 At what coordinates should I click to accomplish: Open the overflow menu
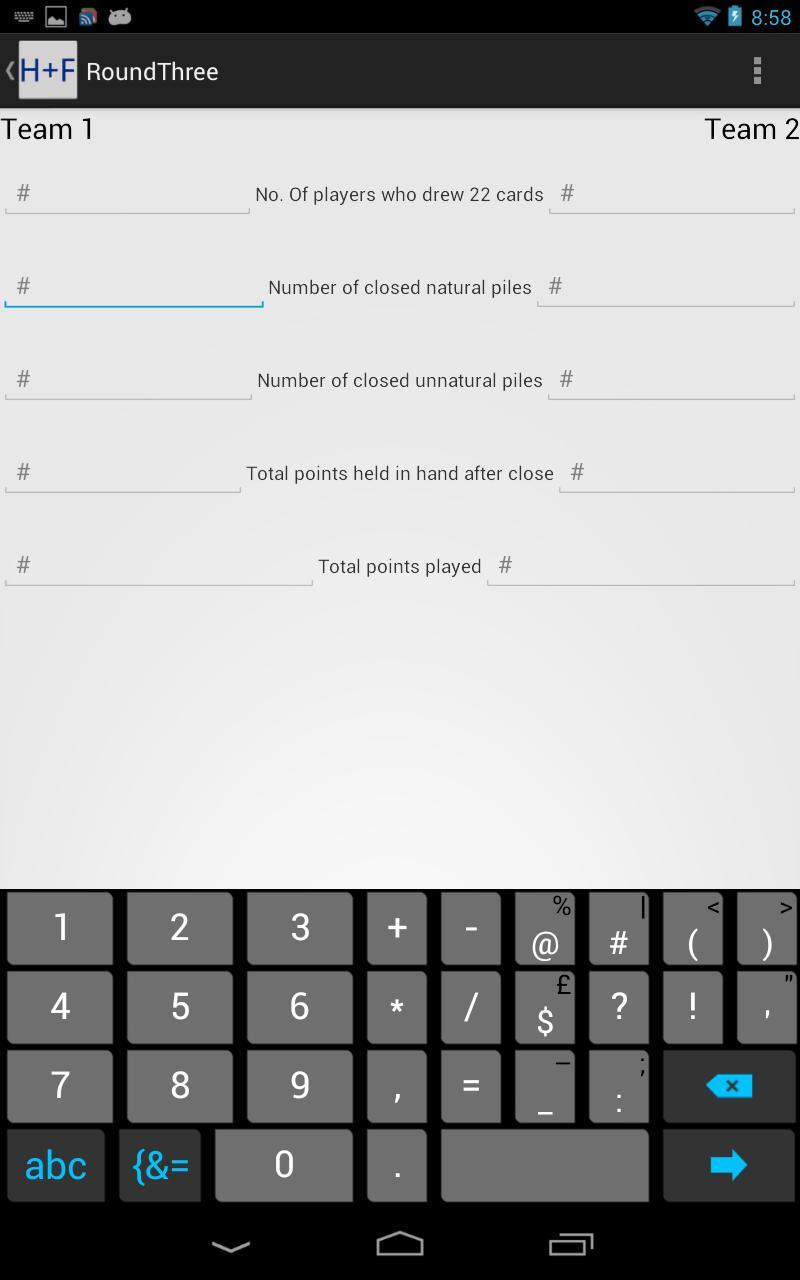click(757, 71)
